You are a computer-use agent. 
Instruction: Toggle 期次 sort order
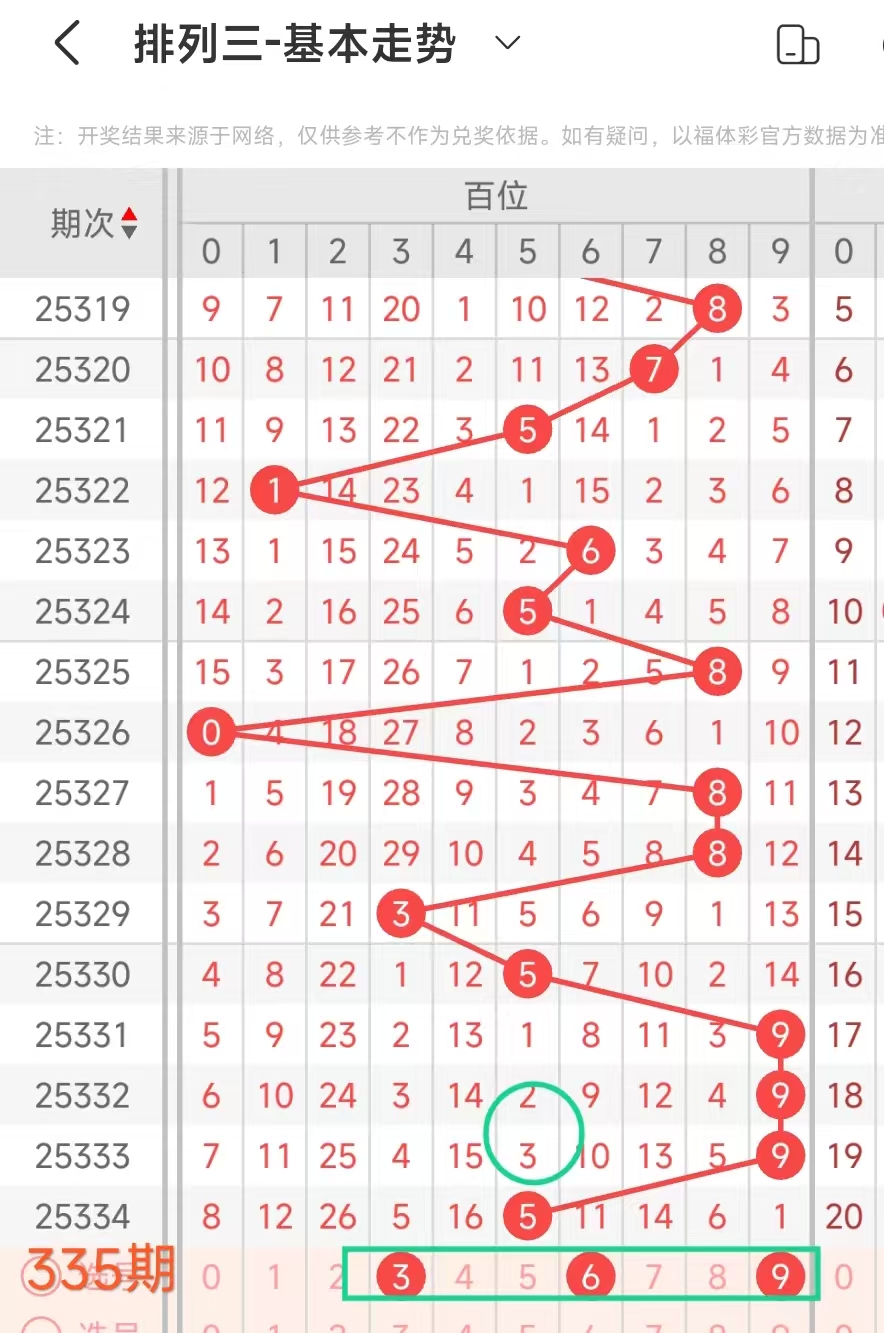pyautogui.click(x=128, y=223)
